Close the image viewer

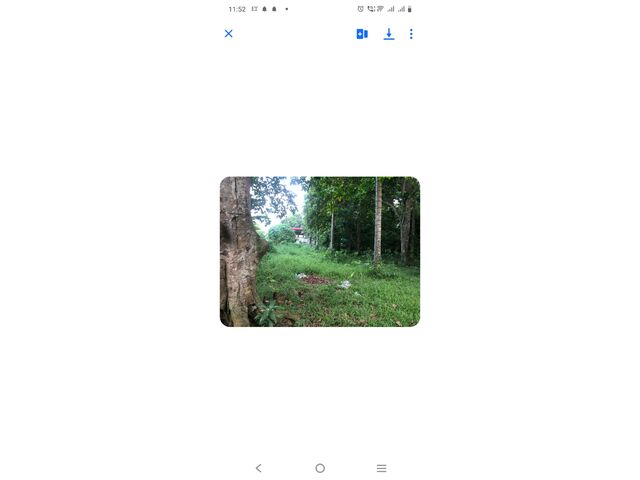228,34
